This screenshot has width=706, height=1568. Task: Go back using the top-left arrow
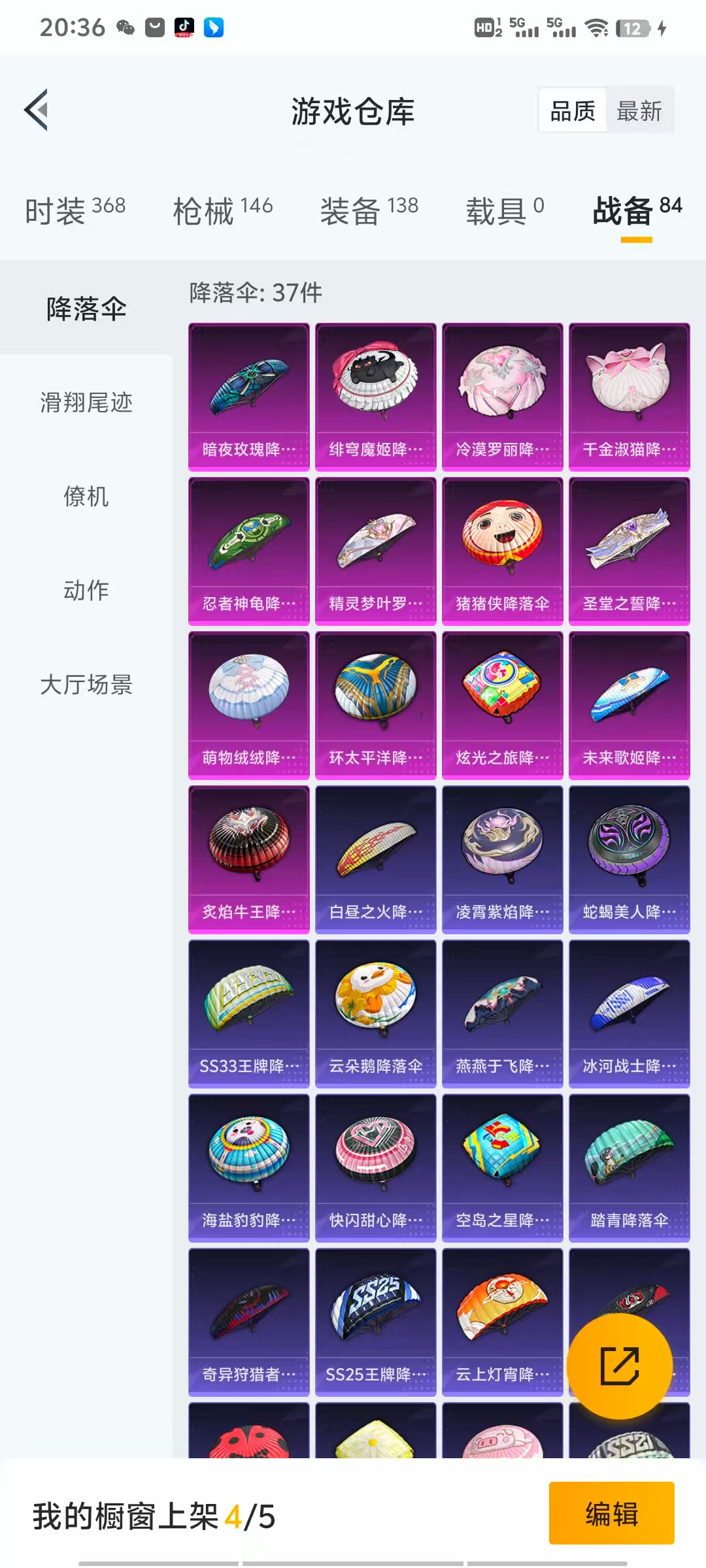37,110
